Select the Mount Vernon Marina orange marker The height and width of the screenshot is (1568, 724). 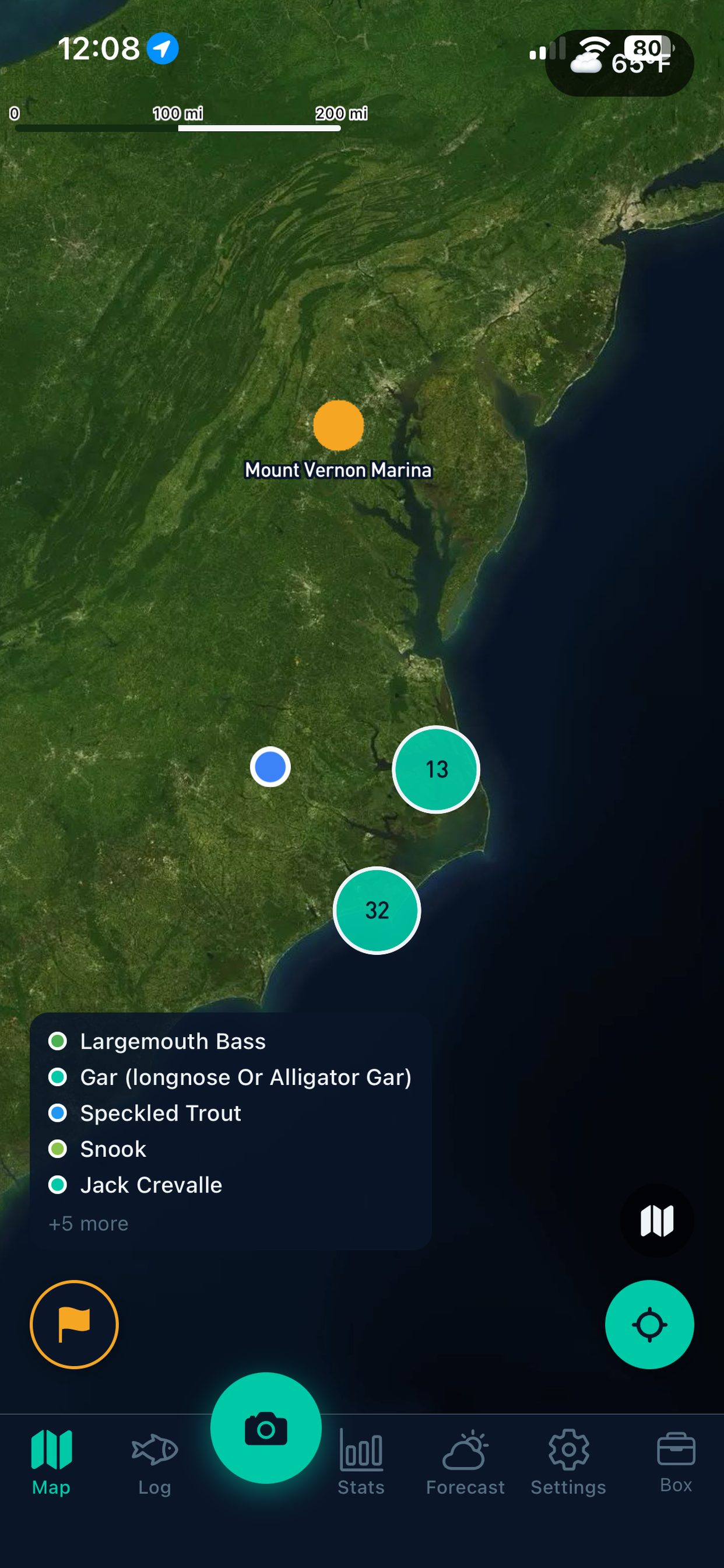coord(338,425)
